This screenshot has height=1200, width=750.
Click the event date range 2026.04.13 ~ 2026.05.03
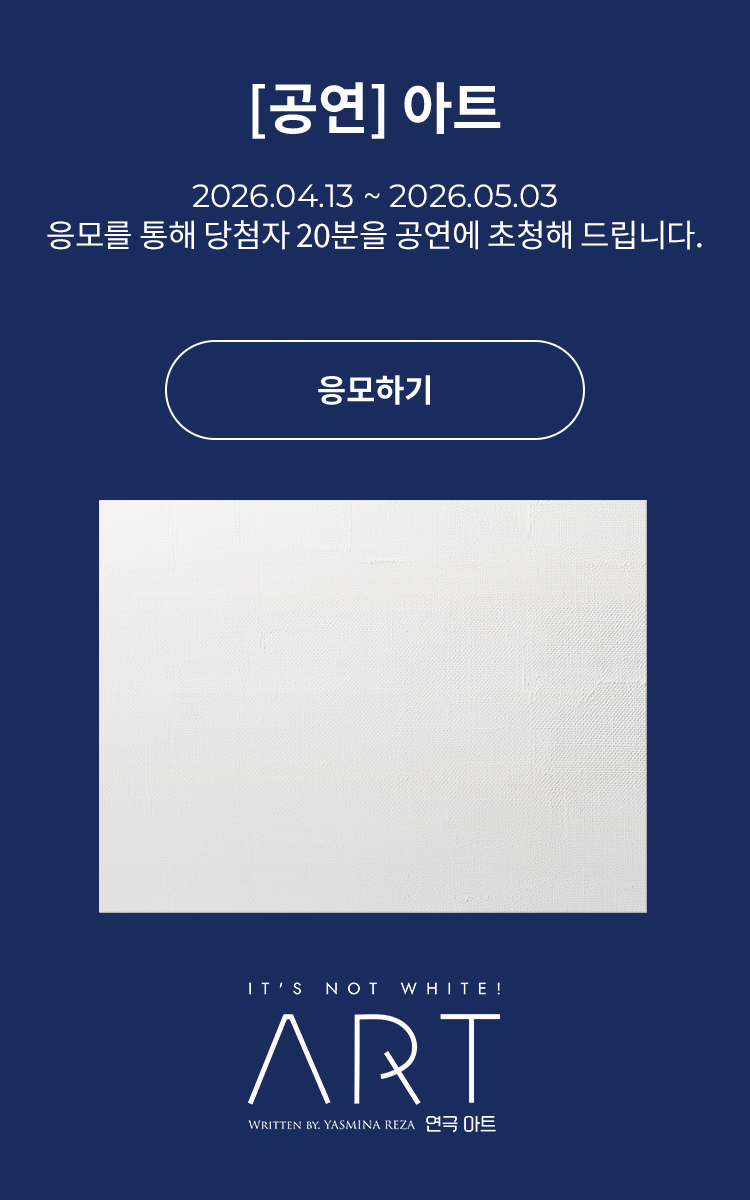375,194
